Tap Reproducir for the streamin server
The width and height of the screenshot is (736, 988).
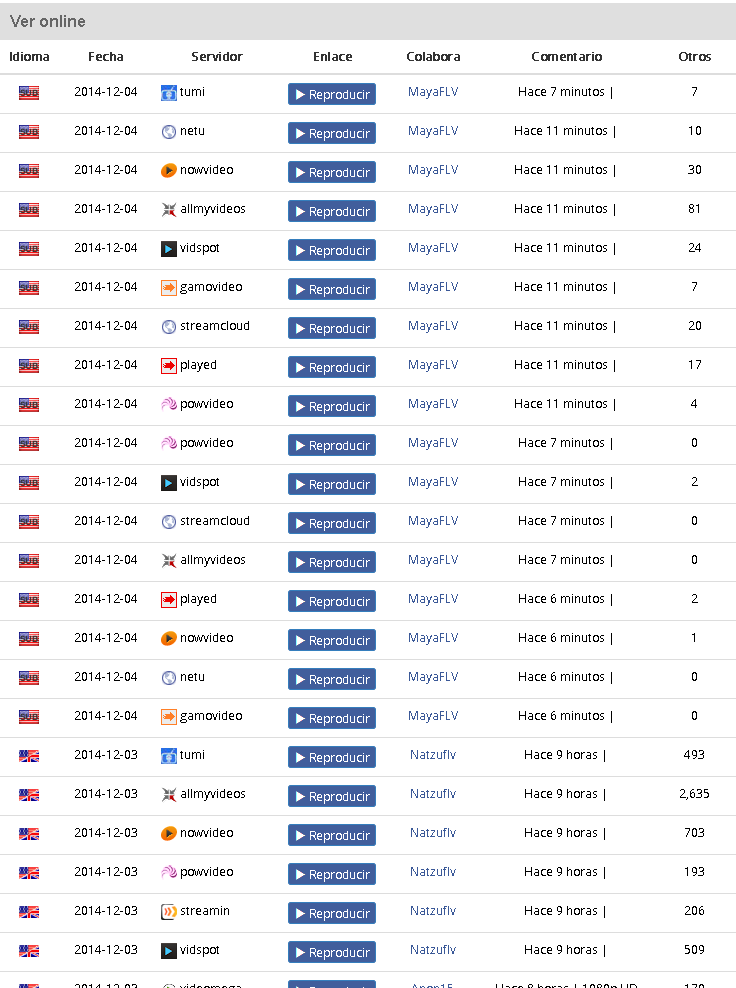332,913
